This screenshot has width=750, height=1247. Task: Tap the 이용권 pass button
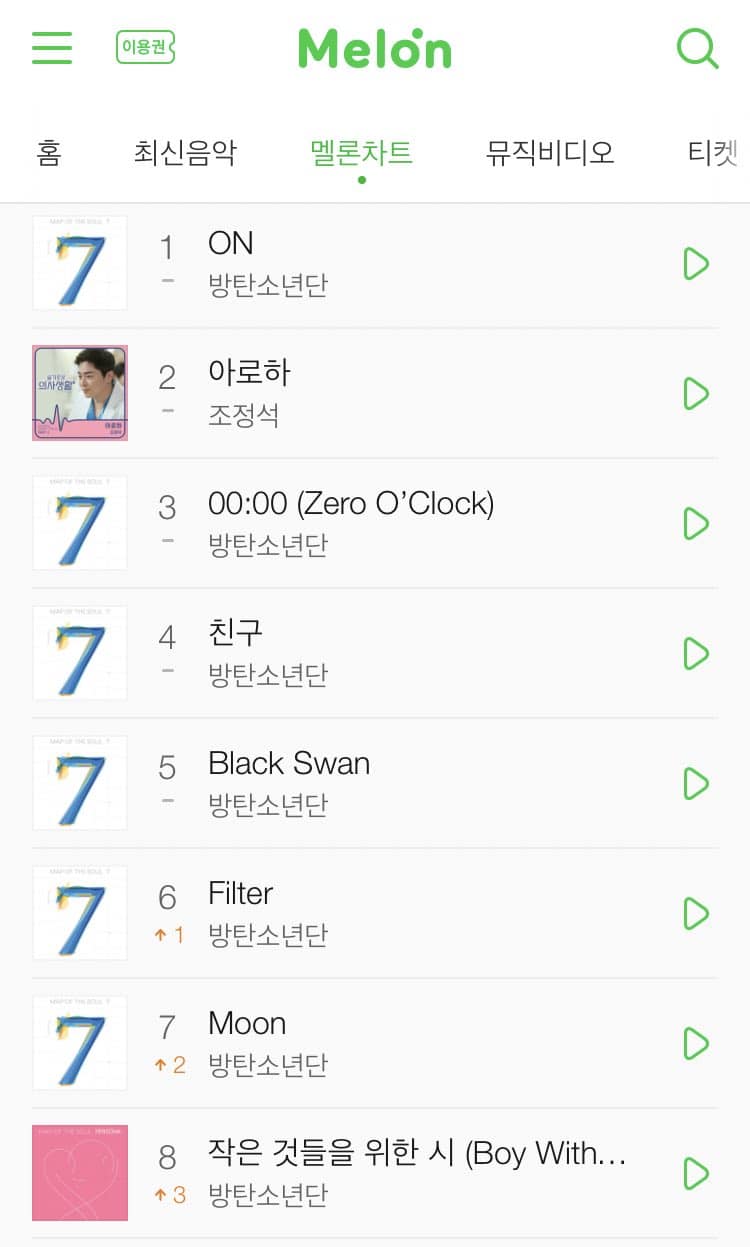[145, 47]
